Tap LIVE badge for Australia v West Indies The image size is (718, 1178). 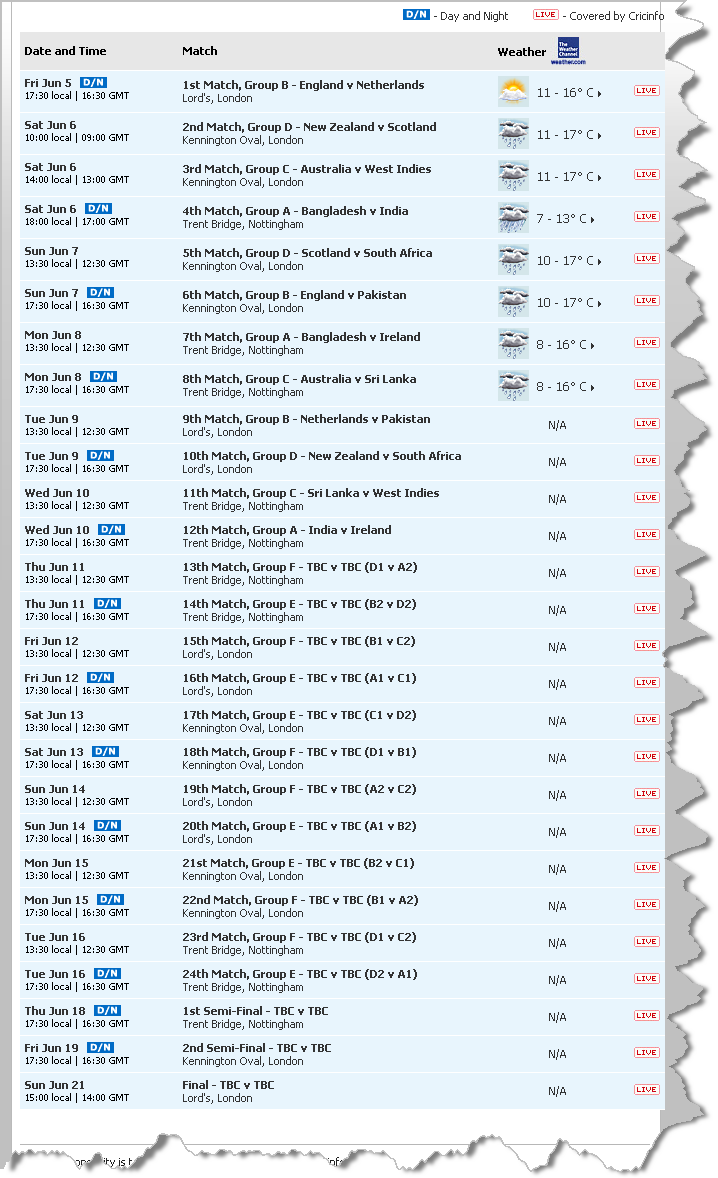point(646,175)
